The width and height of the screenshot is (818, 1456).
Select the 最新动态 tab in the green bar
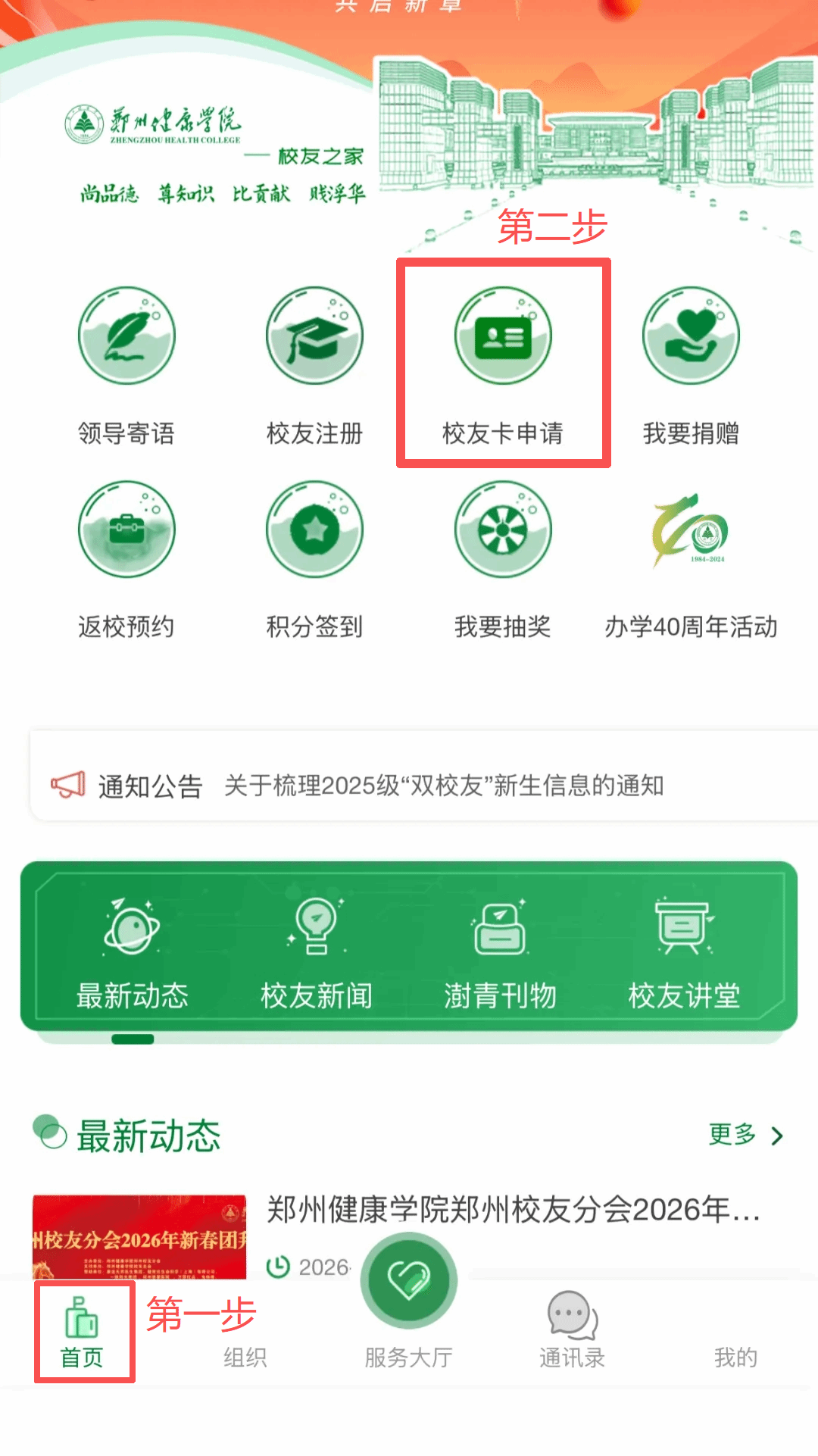133,955
